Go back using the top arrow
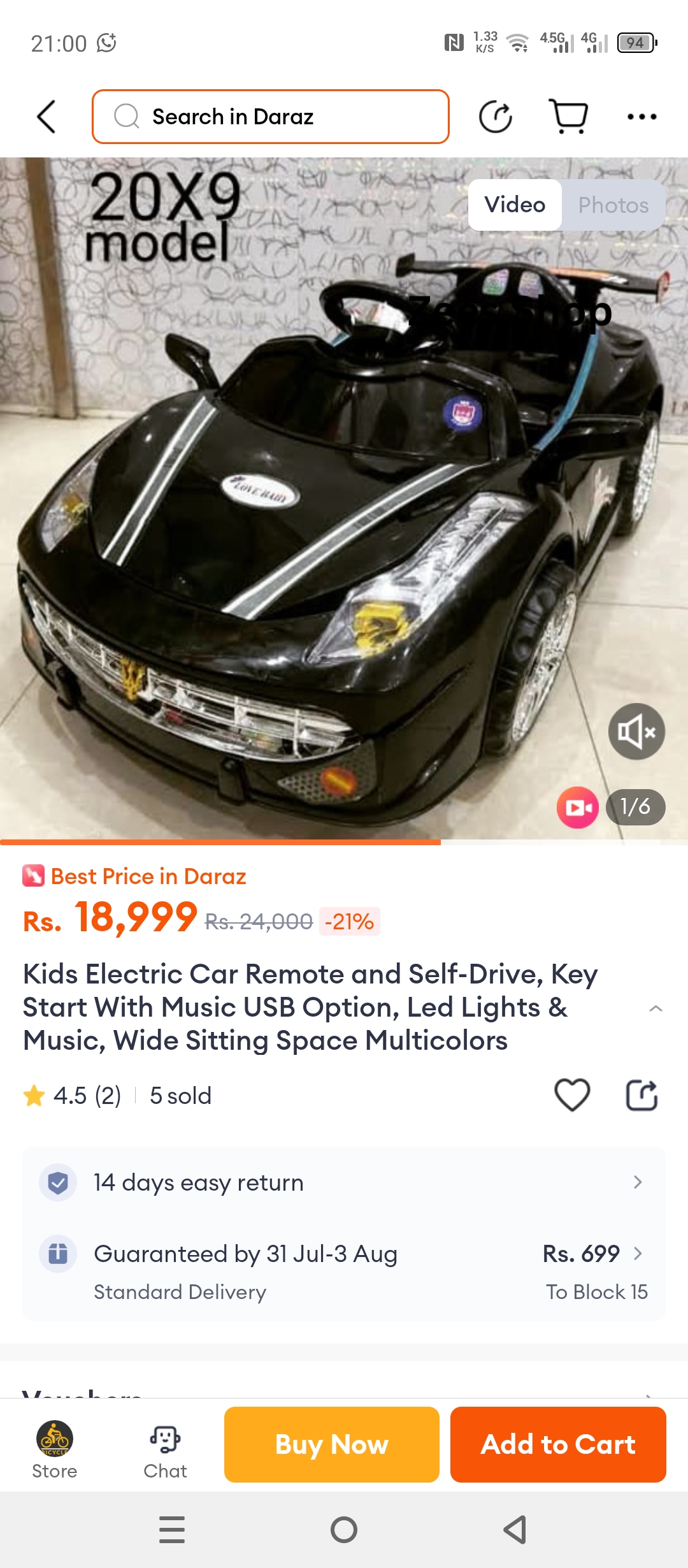This screenshot has height=1568, width=688. coord(47,117)
